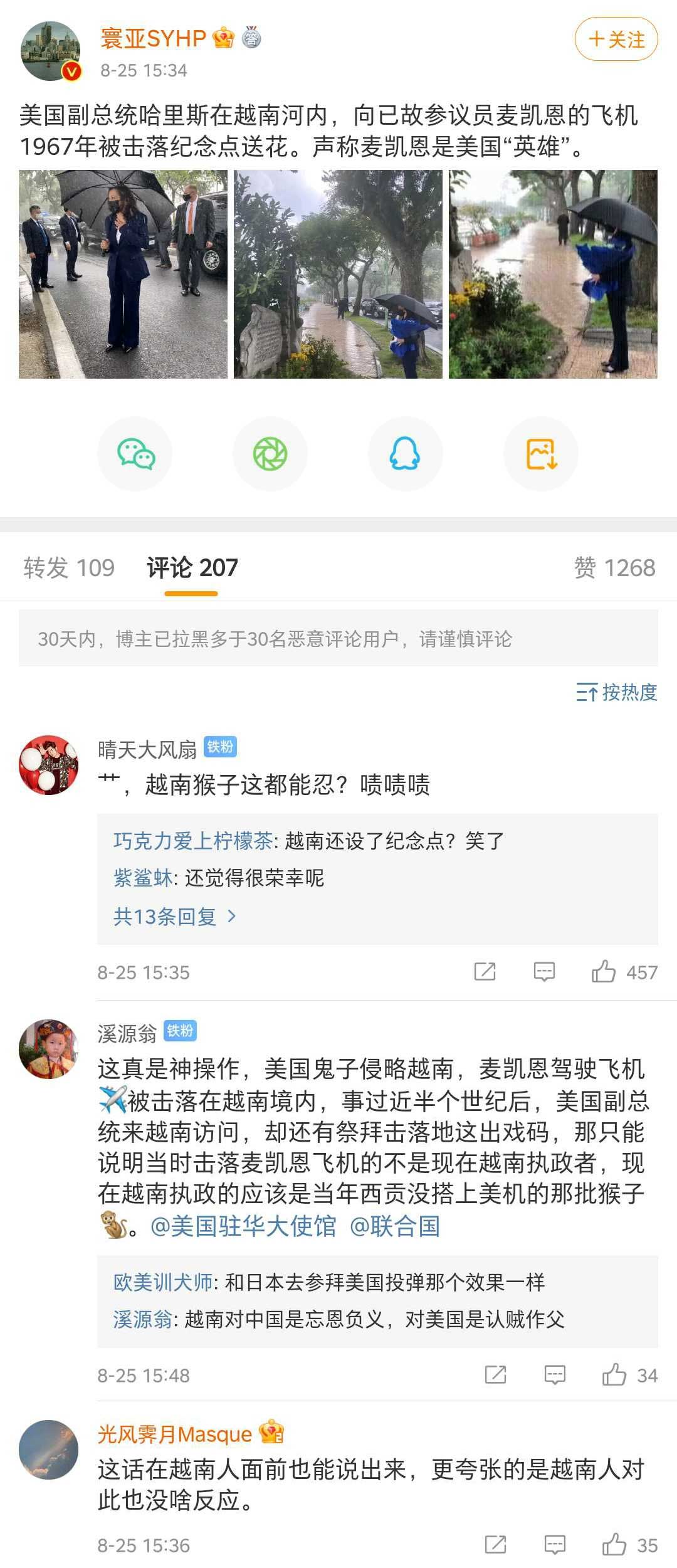The image size is (677, 1568).
Task: Open the first post photo
Action: (123, 274)
